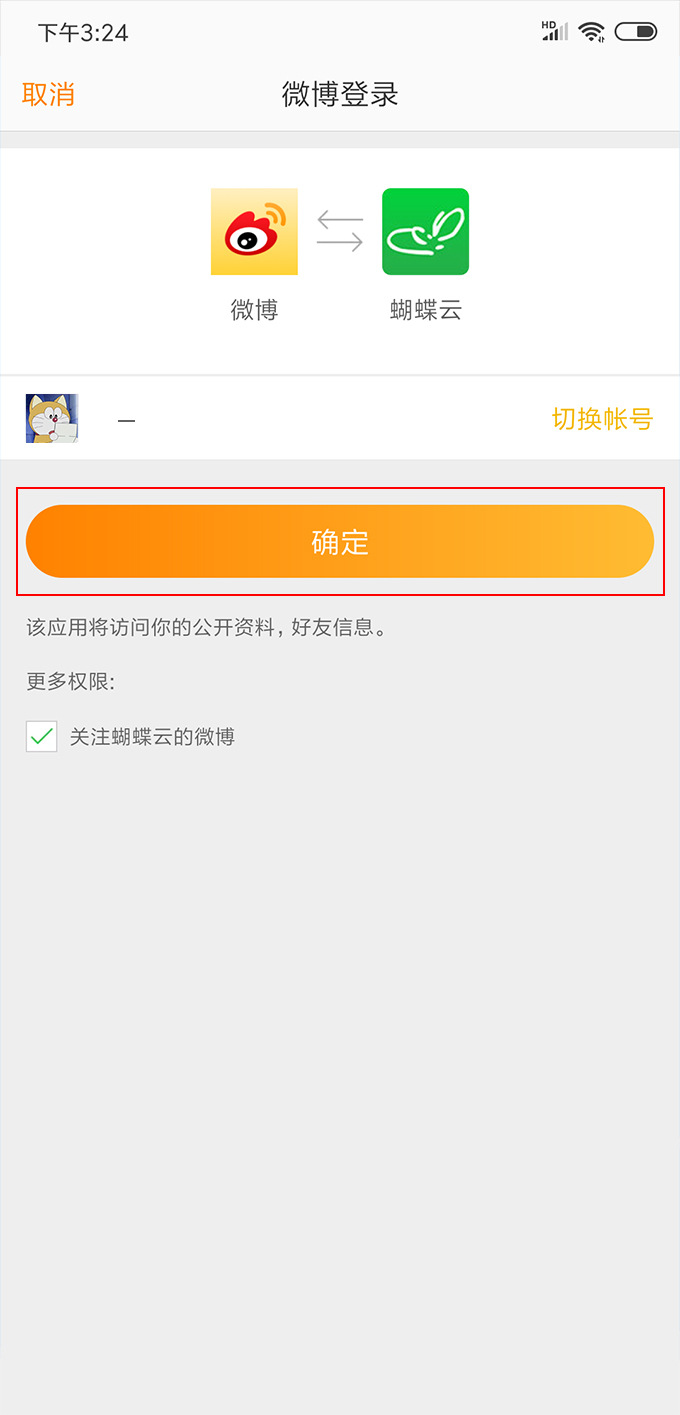680x1415 pixels.
Task: Confirm authorization with the 确定 button
Action: [x=340, y=541]
